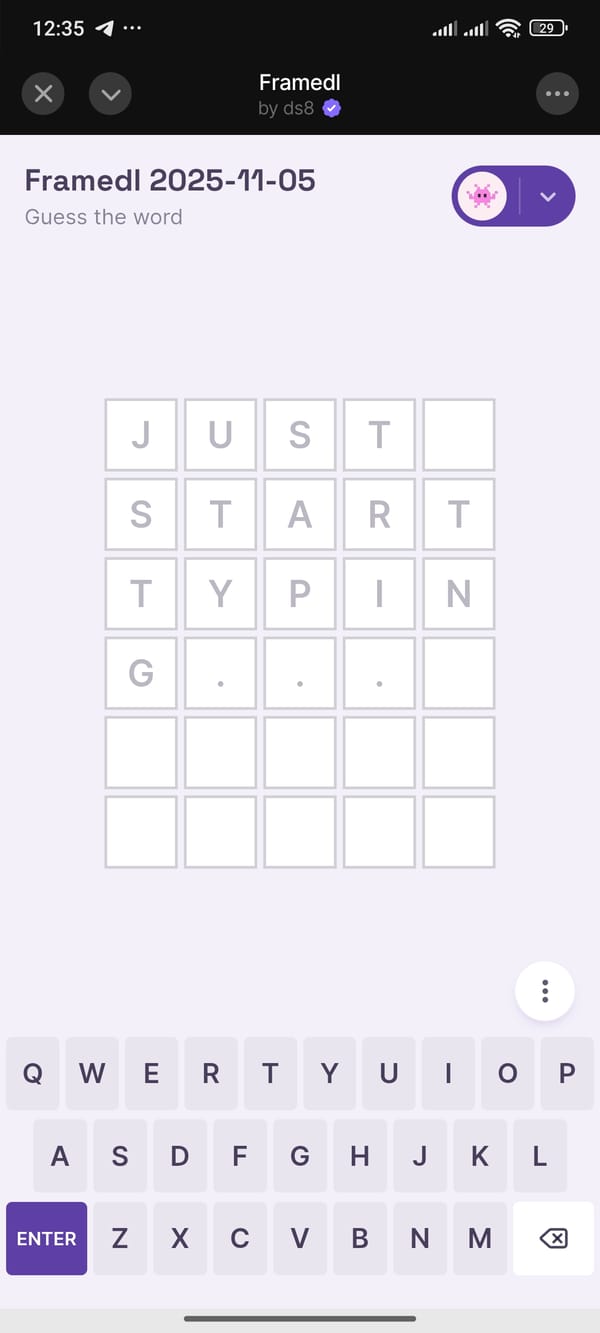Type the letter C

(240, 1238)
